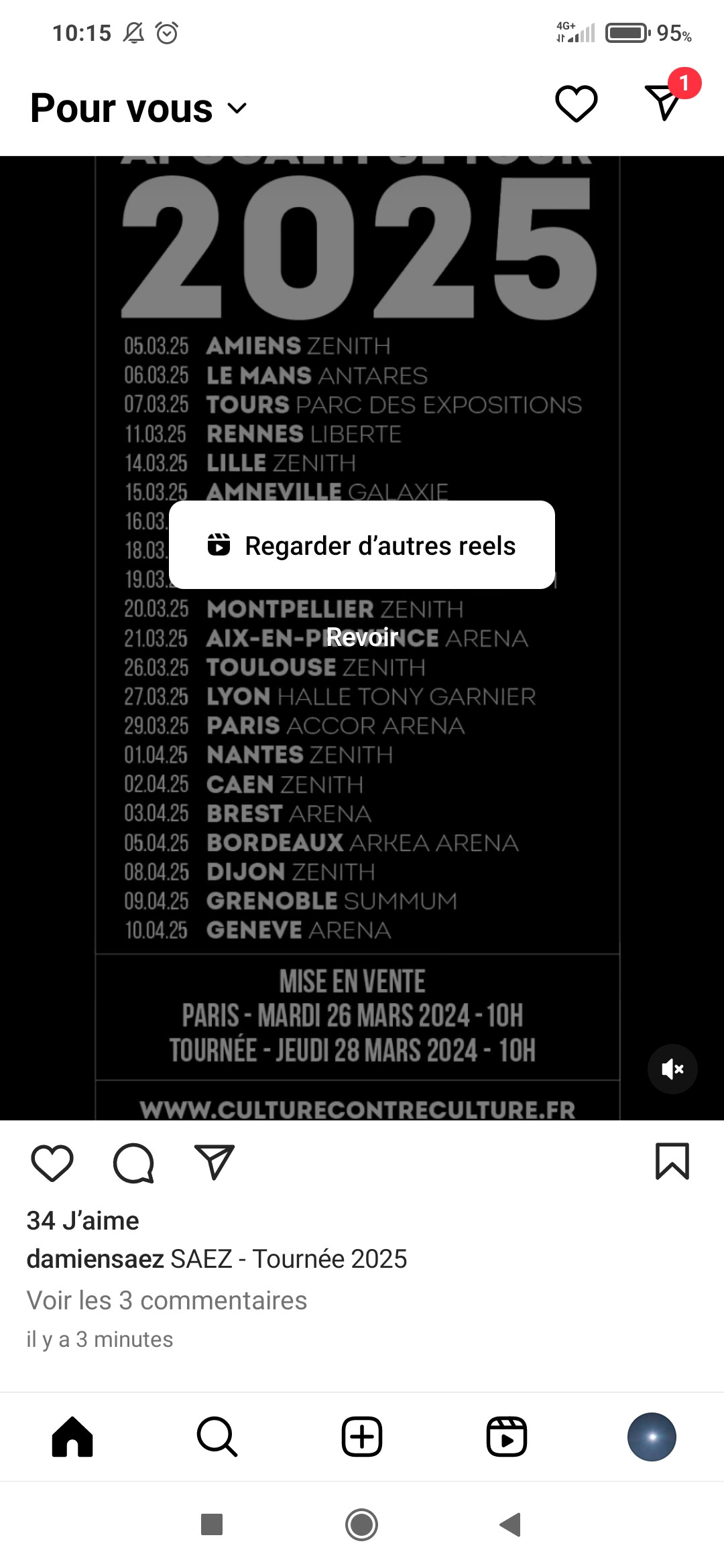The height and width of the screenshot is (1568, 724).
Task: Tap Revoir to replay the reel
Action: pyautogui.click(x=362, y=637)
